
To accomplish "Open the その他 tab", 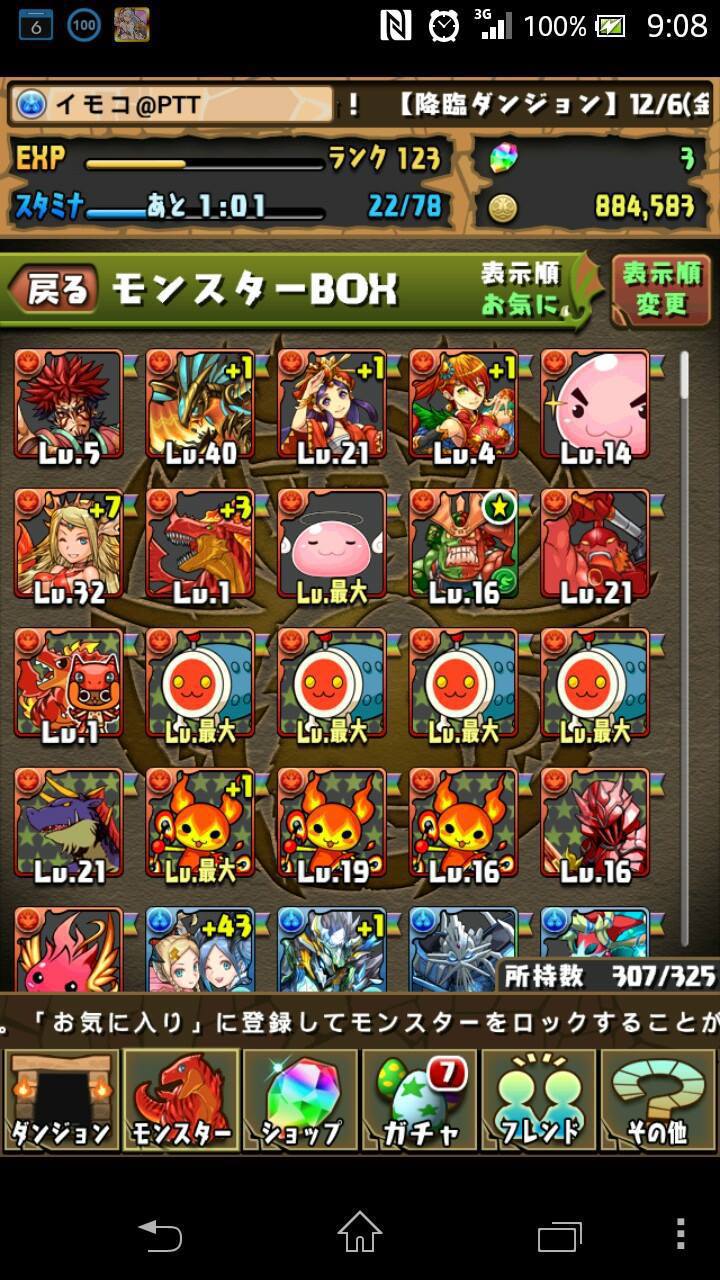I will click(x=657, y=1100).
